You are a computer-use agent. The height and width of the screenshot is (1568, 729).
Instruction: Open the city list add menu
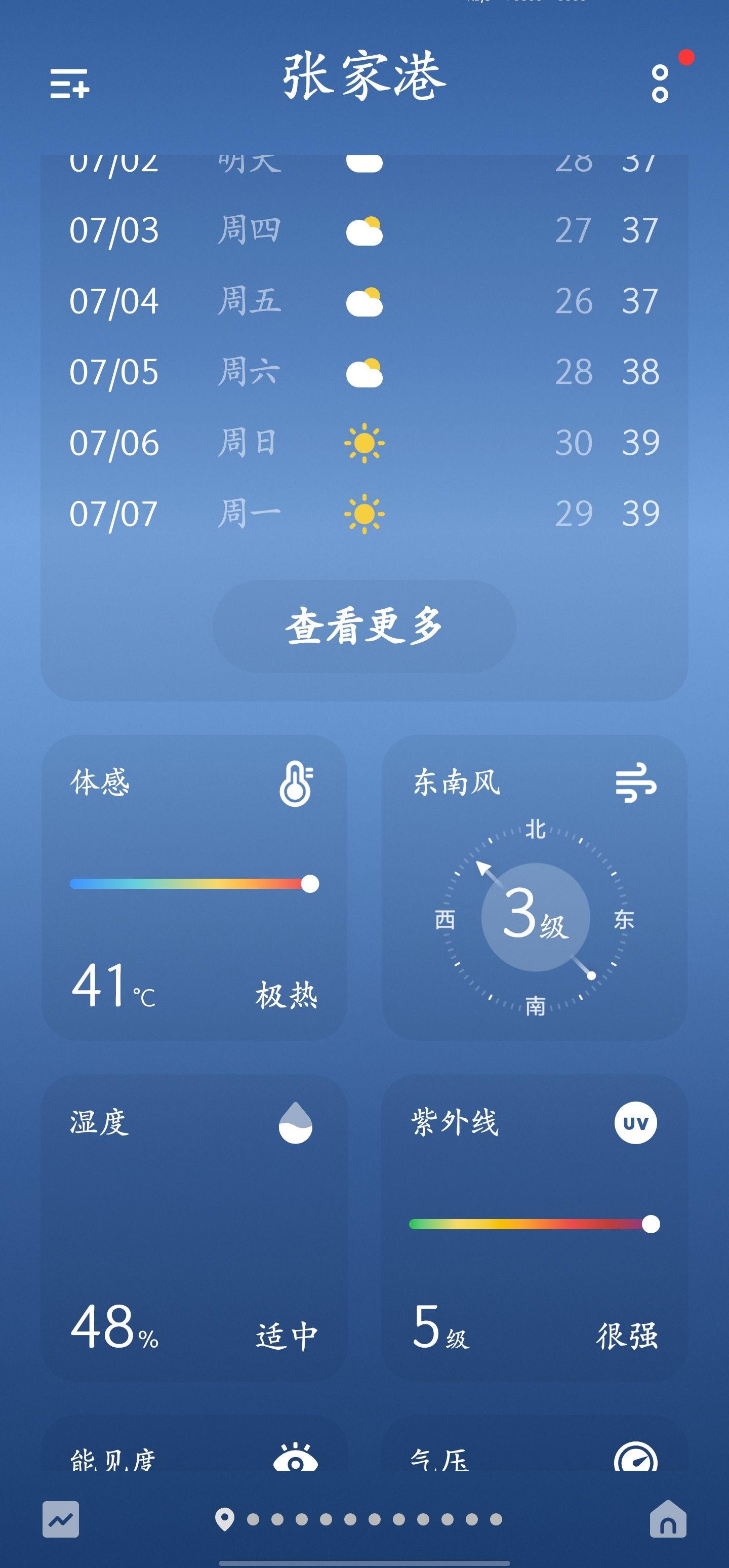(69, 84)
